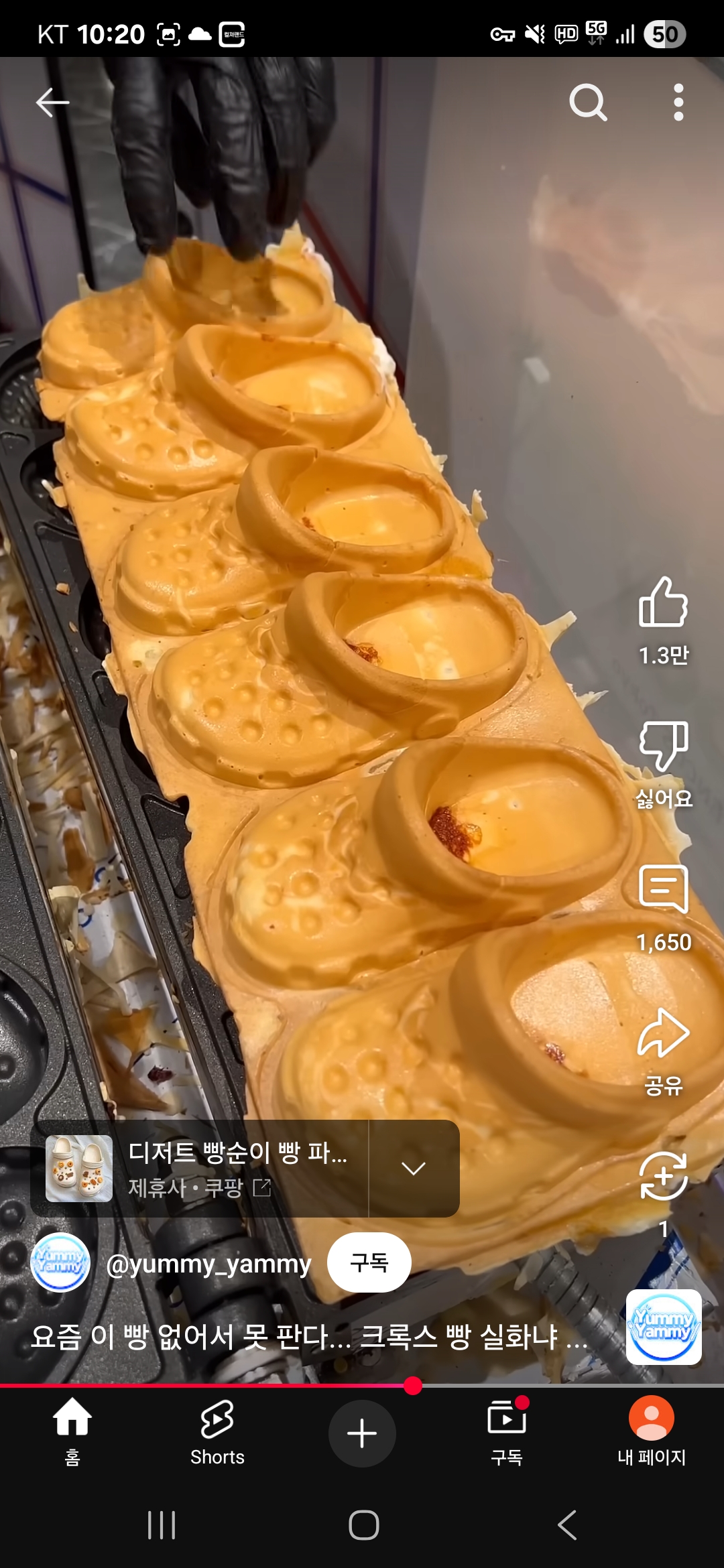Image resolution: width=724 pixels, height=1568 pixels.
Task: Tap the remix icon
Action: (663, 1177)
